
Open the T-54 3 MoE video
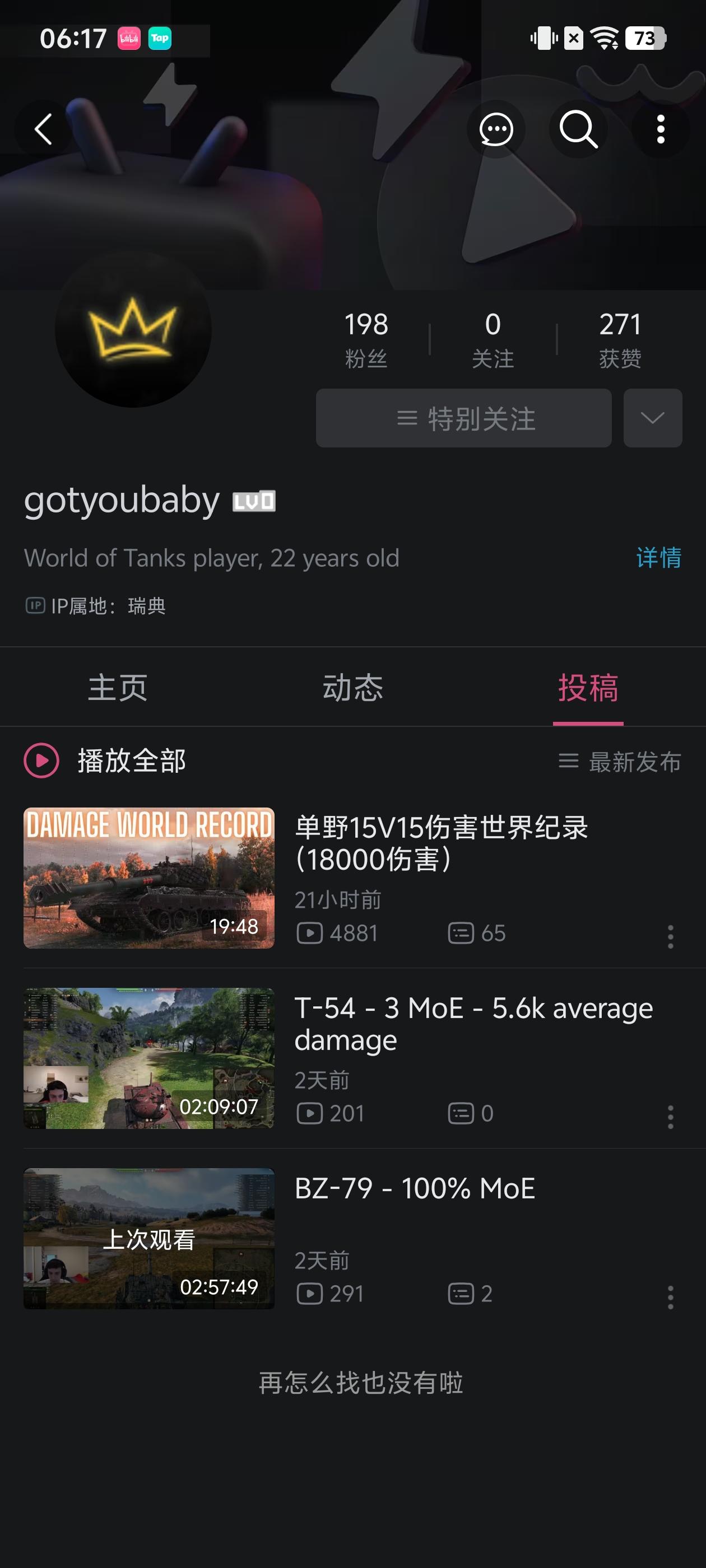coord(473,1024)
